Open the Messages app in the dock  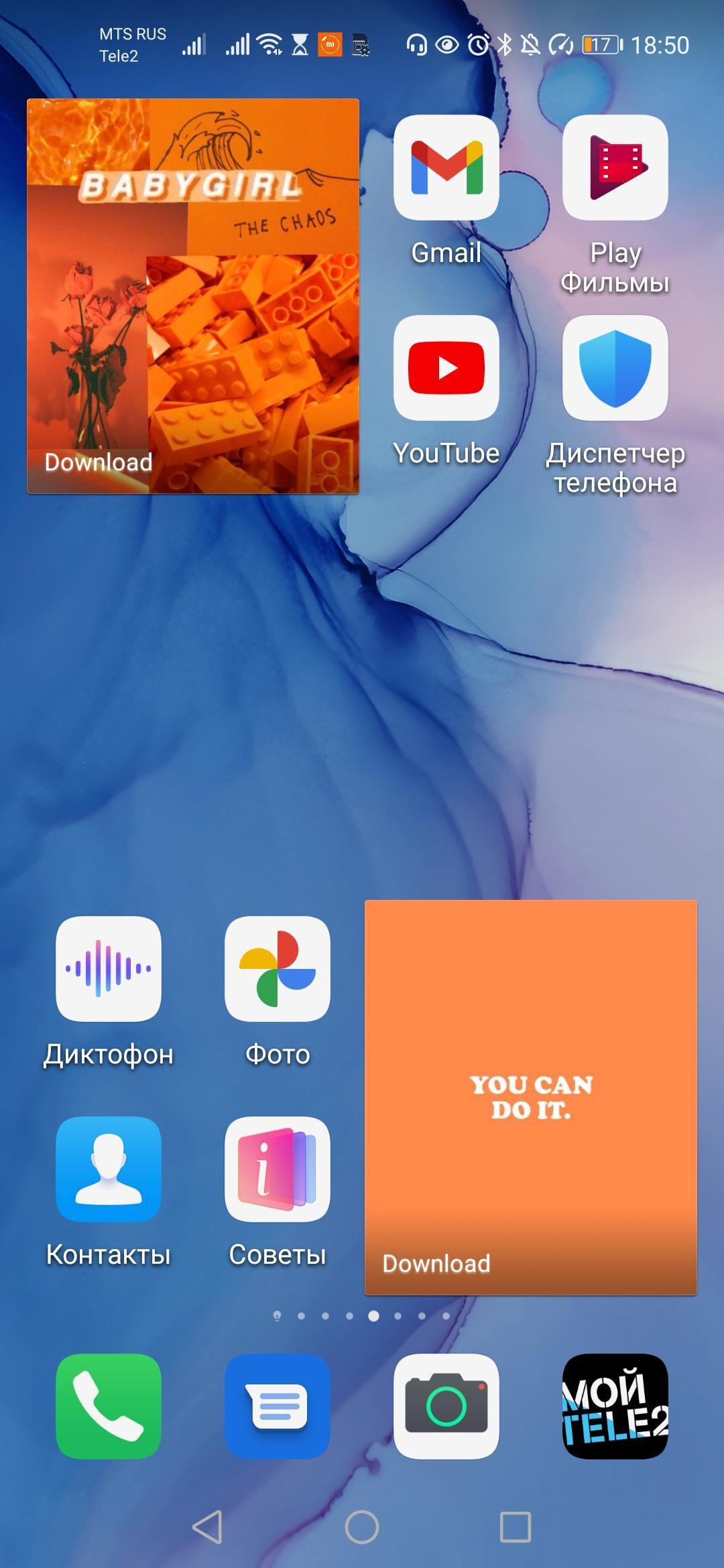(278, 1406)
